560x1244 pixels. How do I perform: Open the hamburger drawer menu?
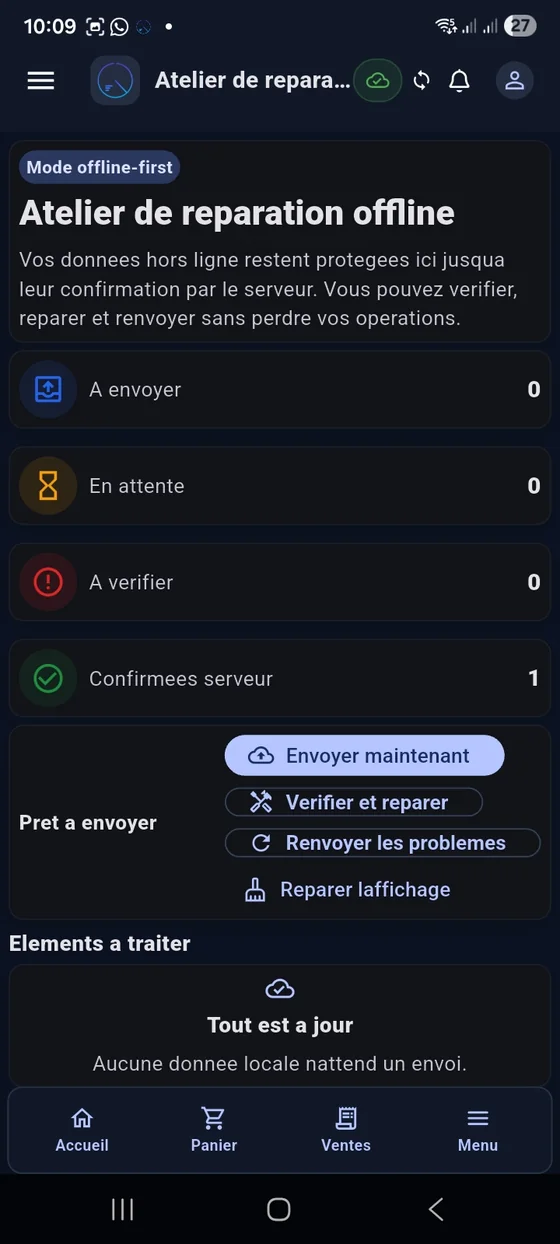pos(41,81)
